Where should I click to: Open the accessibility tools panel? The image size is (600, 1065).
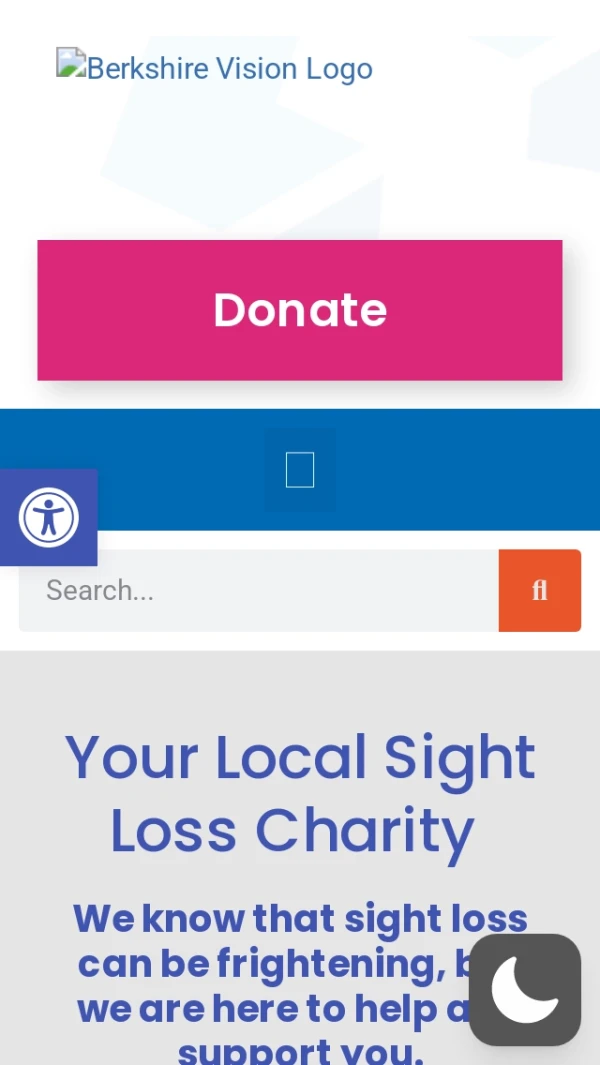click(48, 517)
